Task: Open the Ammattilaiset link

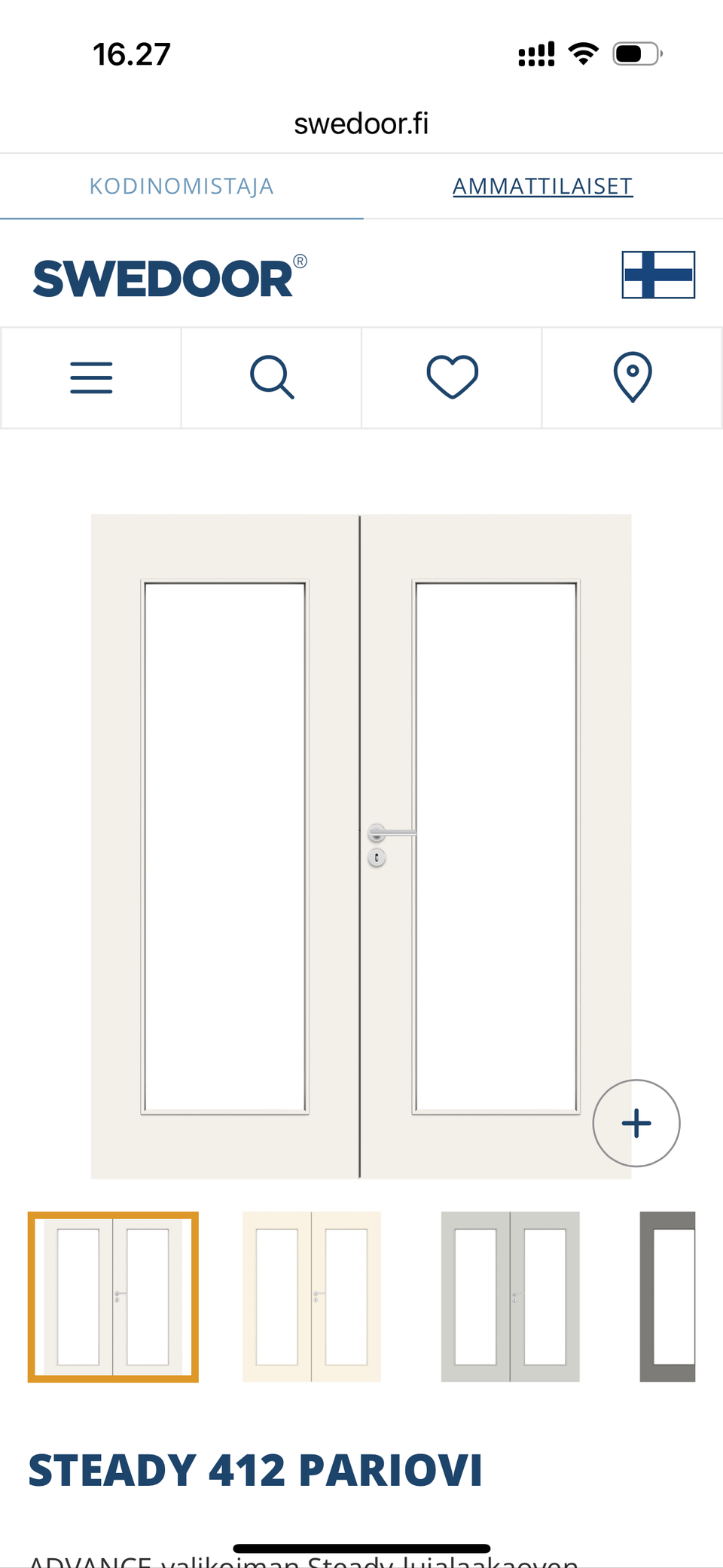Action: pyautogui.click(x=543, y=186)
